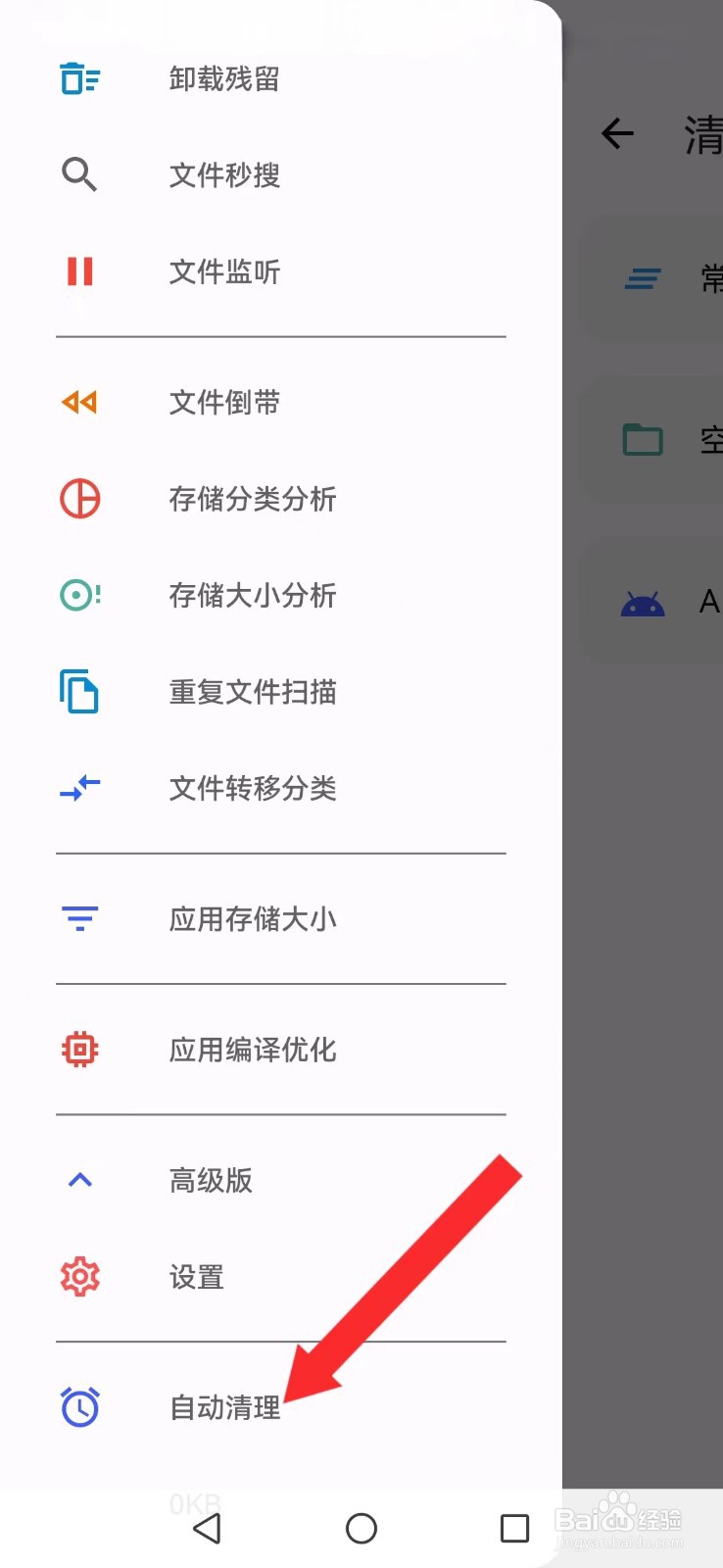723x1568 pixels.
Task: Collapse the menu using the upward chevron
Action: point(79,1180)
